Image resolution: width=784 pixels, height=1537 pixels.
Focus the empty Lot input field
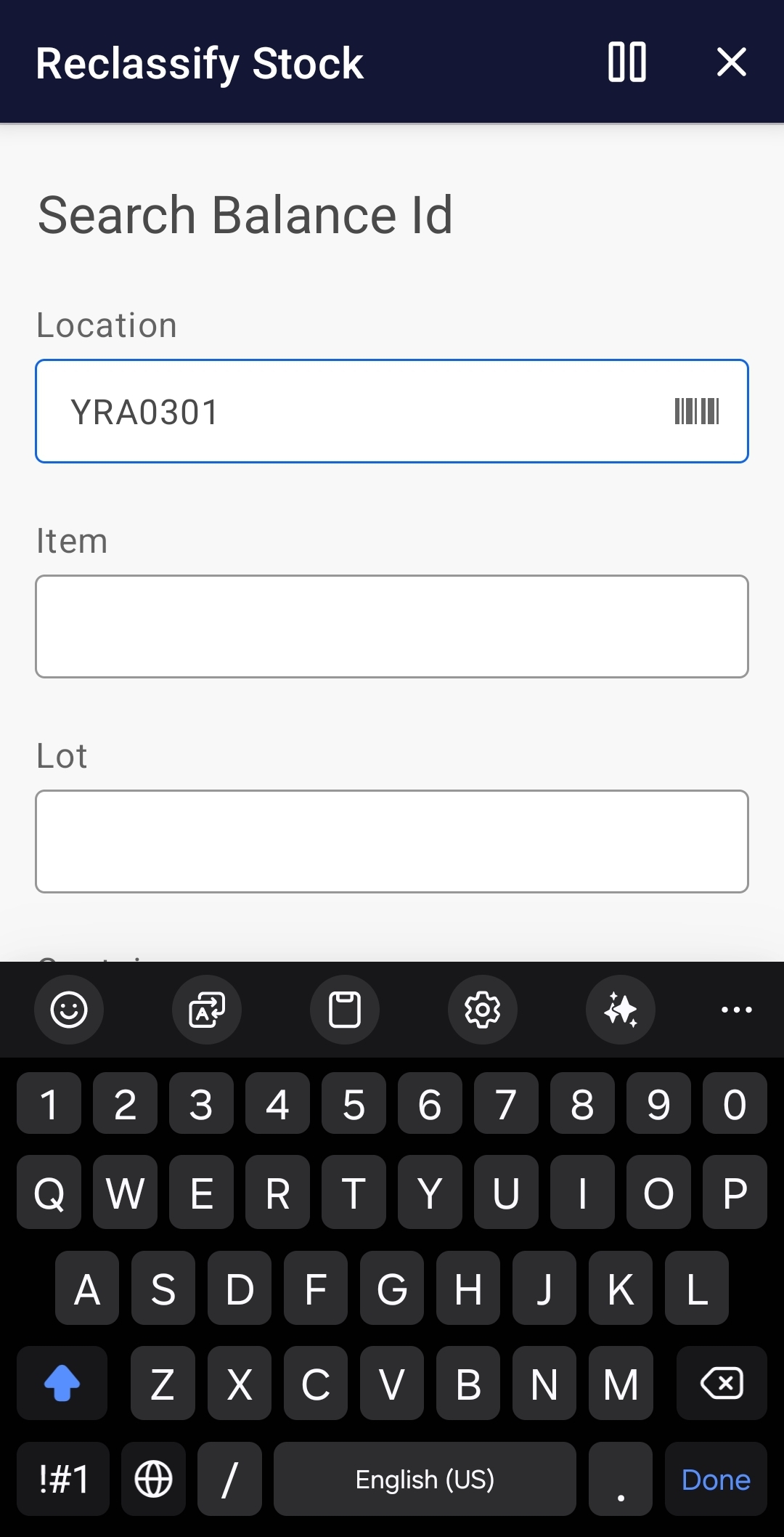point(392,841)
